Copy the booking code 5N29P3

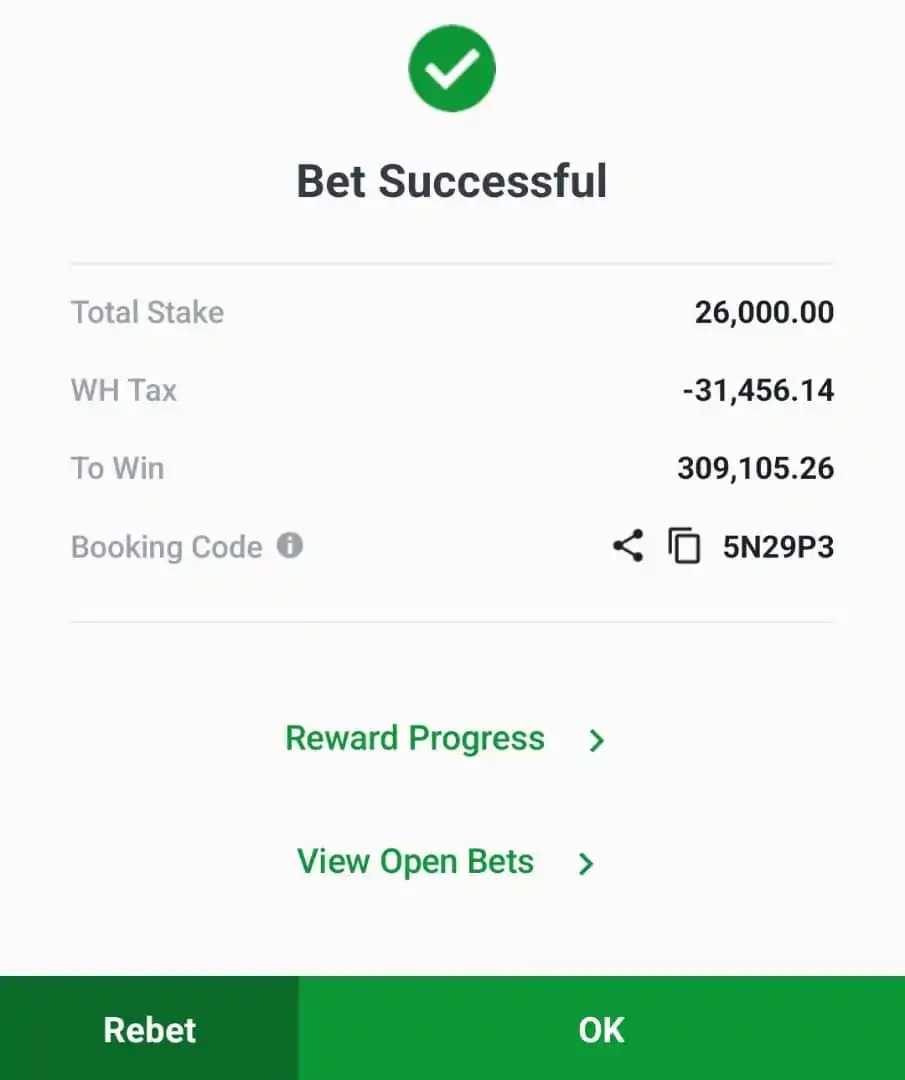(x=685, y=546)
